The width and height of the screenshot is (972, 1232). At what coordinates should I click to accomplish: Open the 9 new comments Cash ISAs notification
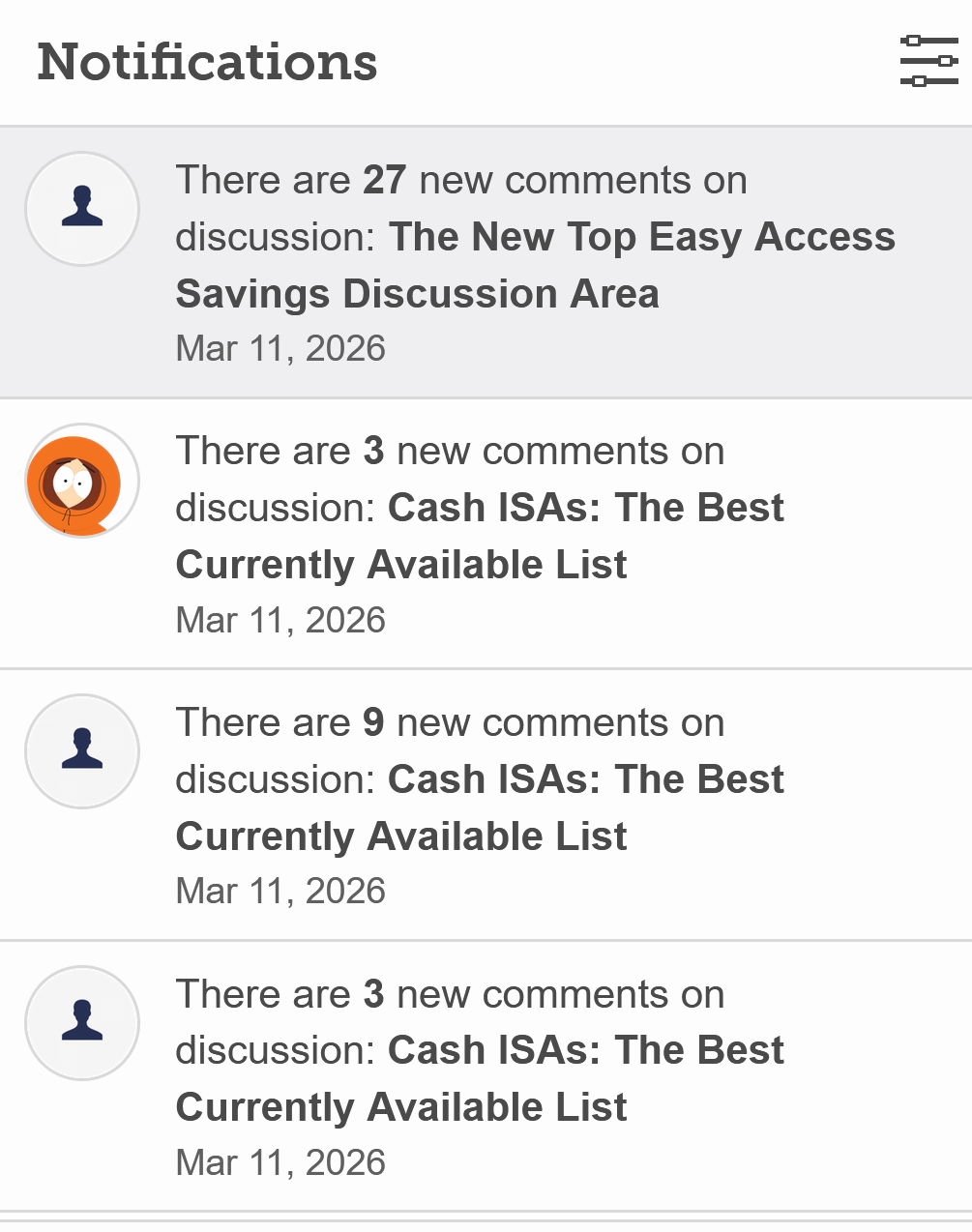pyautogui.click(x=480, y=806)
